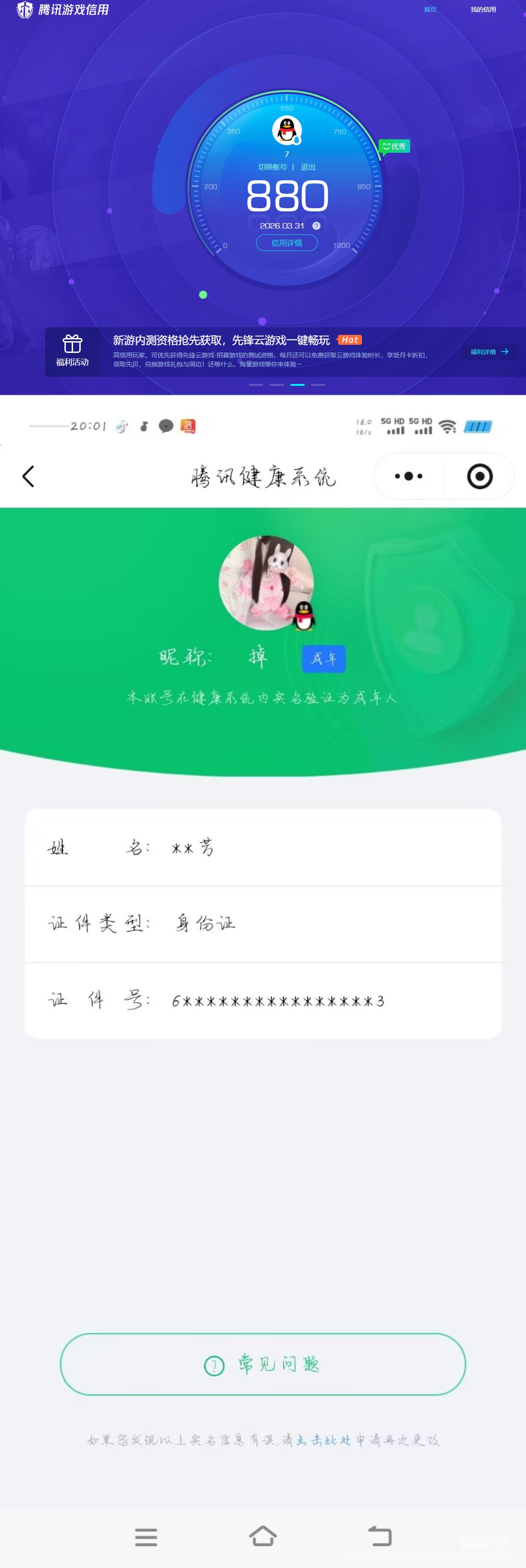This screenshot has width=526, height=1568.
Task: Select the highlighted carousel indicator dot
Action: coord(297,385)
